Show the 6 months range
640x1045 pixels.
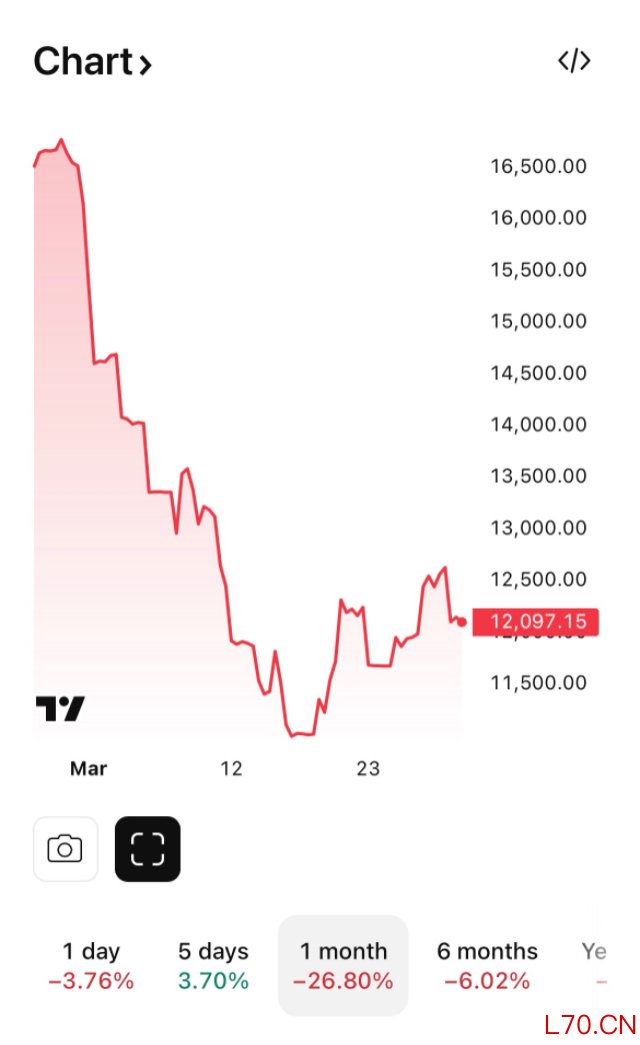pos(487,965)
